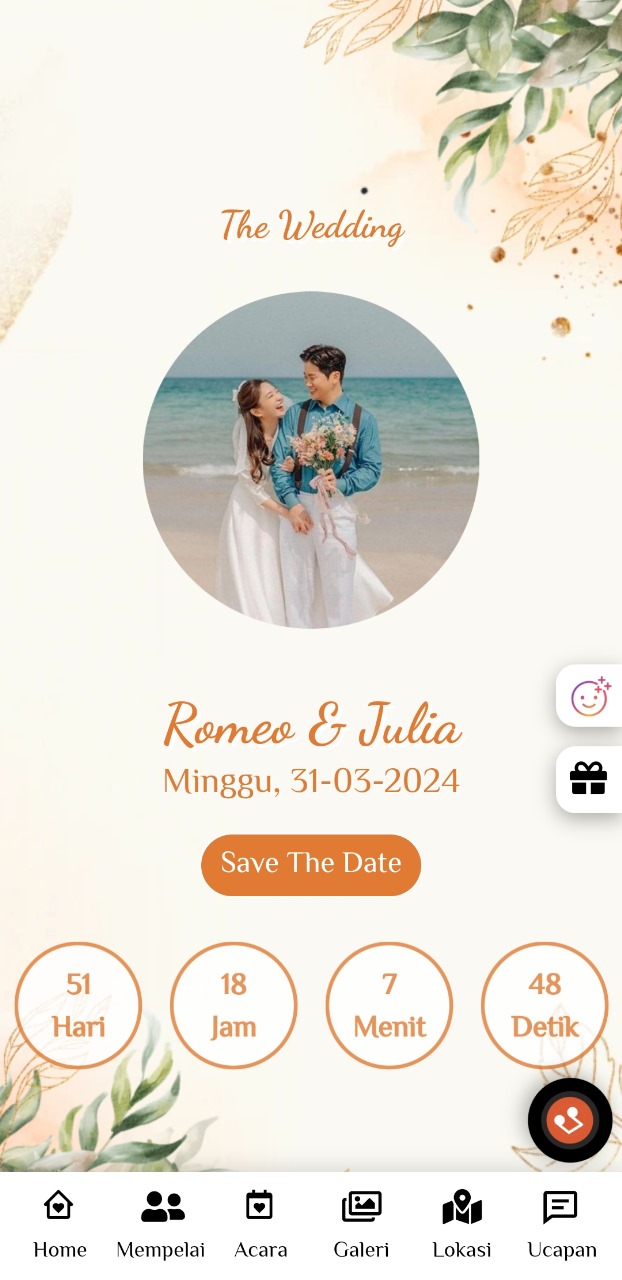Viewport: 622px width, 1280px height.
Task: Open the gift icon on the right
Action: (589, 778)
